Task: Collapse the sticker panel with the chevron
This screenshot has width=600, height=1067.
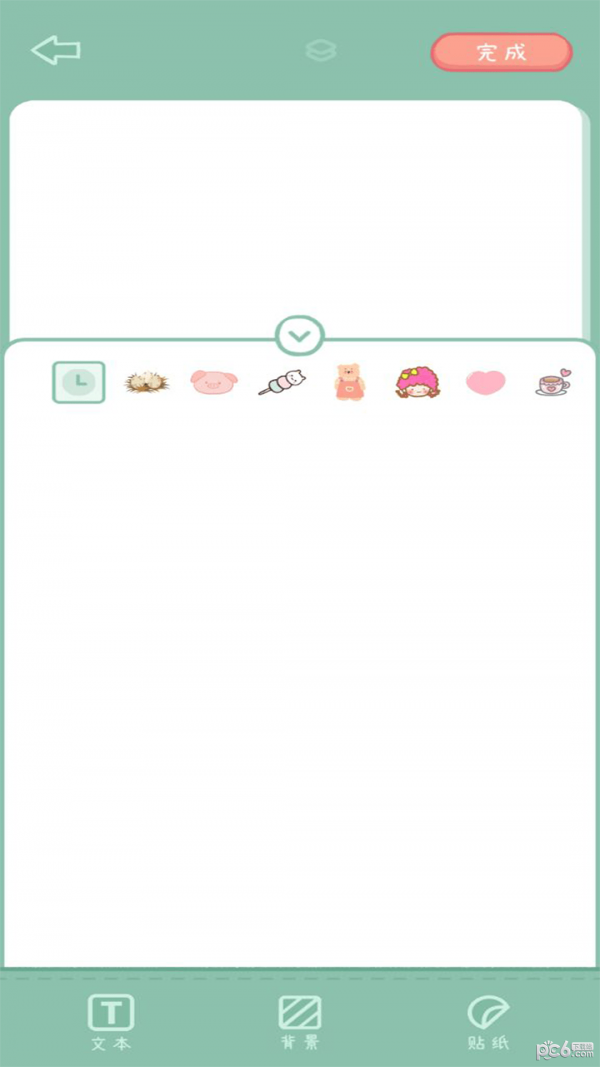Action: click(x=300, y=336)
